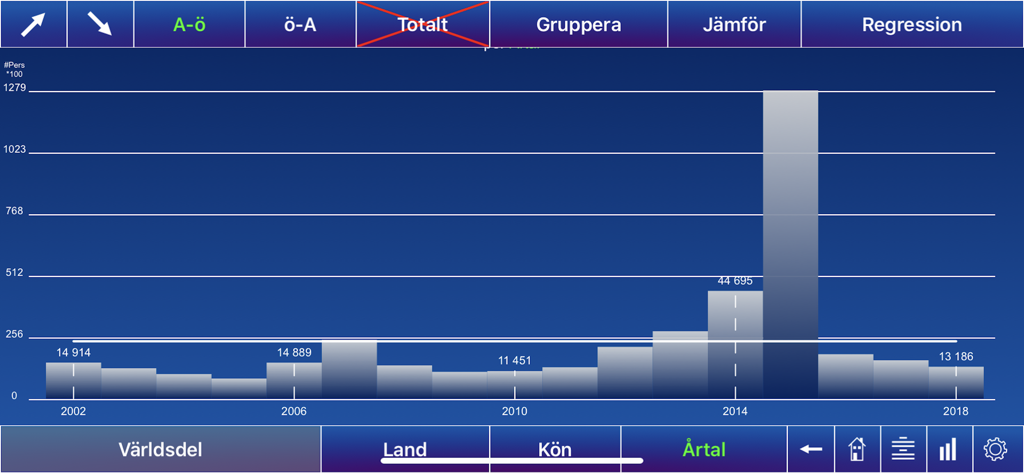This screenshot has width=1024, height=473.
Task: Open the settings gear
Action: (x=995, y=450)
